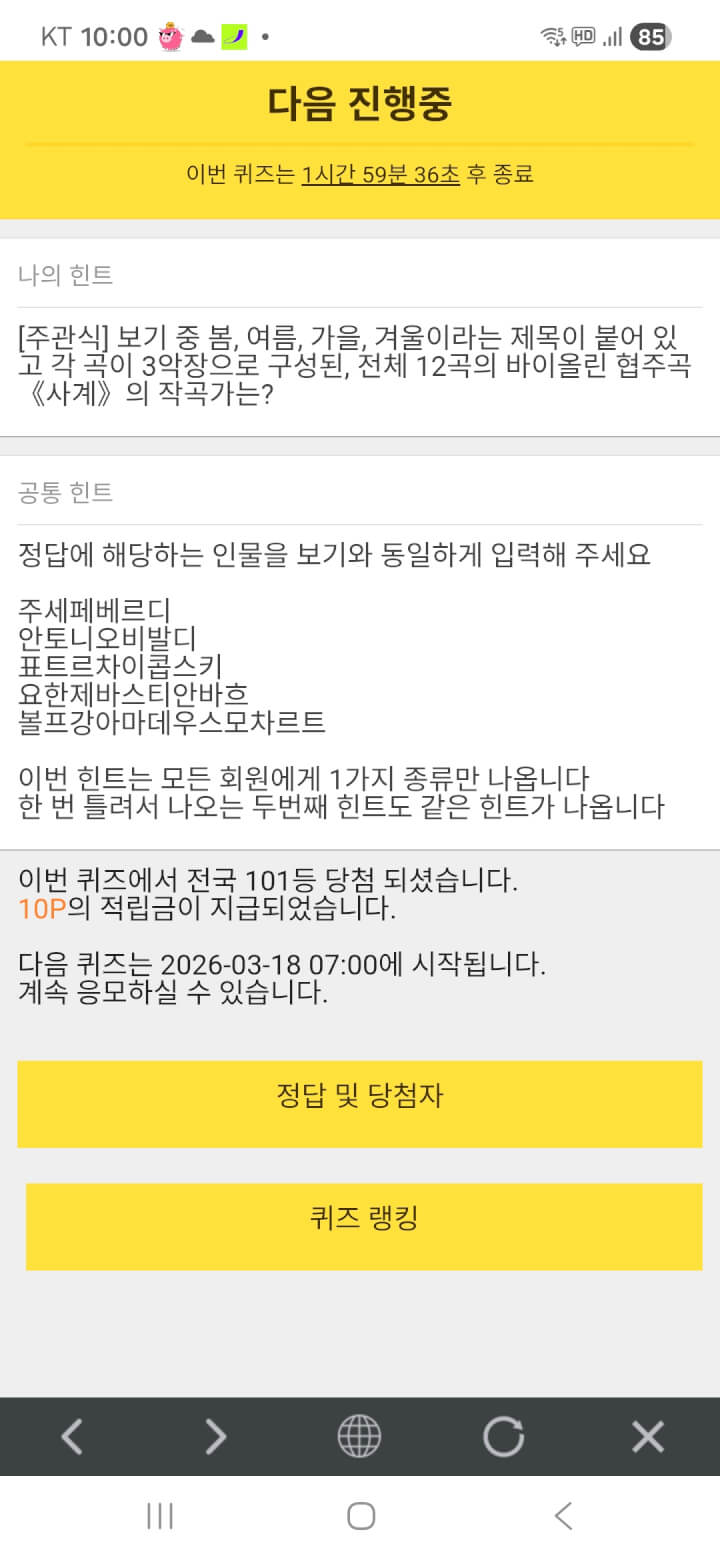Tap the system home button
The width and height of the screenshot is (720, 1560).
(360, 1516)
